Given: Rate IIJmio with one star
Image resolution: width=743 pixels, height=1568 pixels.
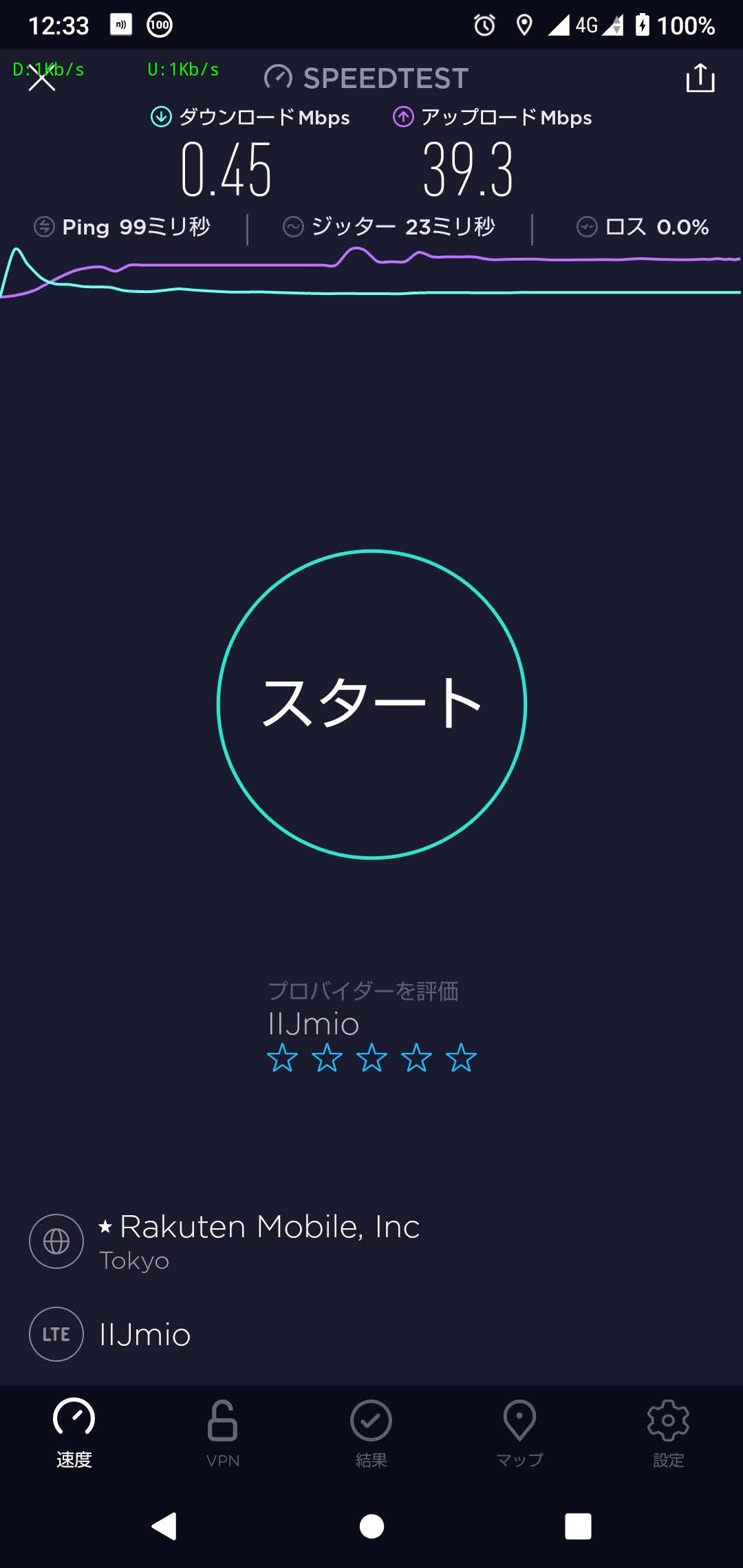Looking at the screenshot, I should pyautogui.click(x=282, y=1058).
